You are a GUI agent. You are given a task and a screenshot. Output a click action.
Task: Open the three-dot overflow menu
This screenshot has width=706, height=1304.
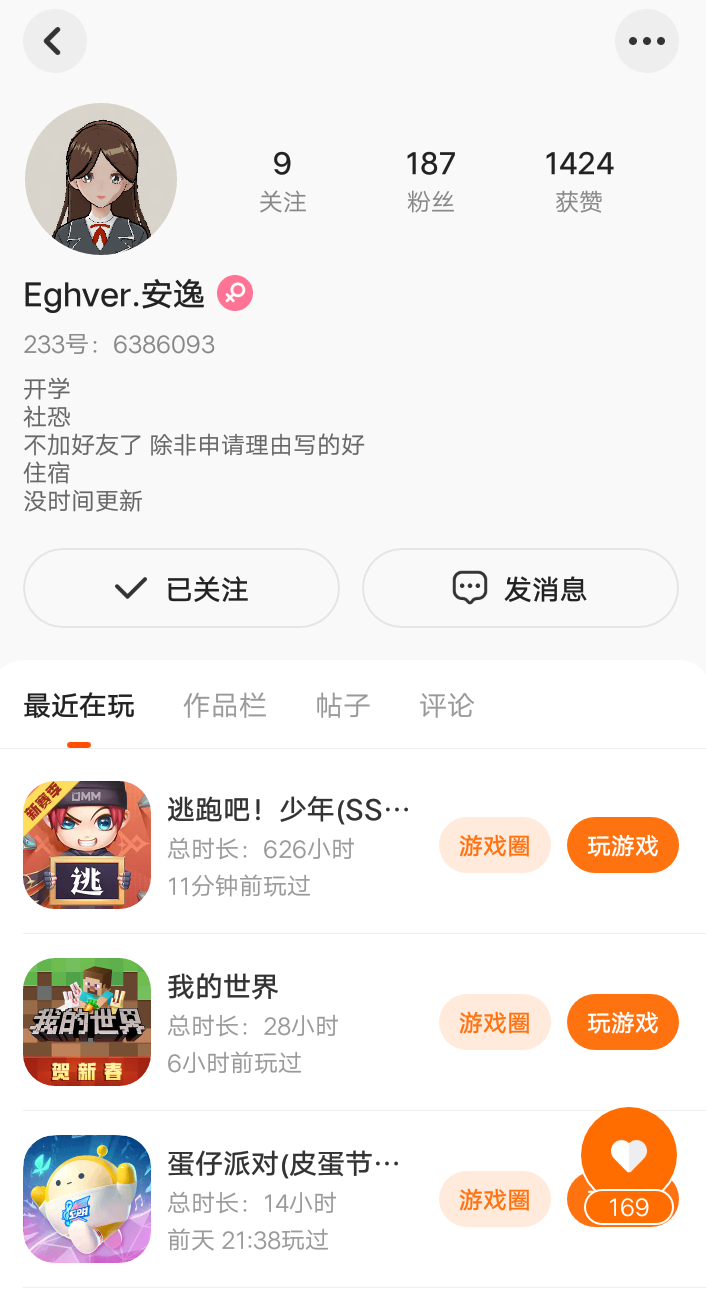646,41
